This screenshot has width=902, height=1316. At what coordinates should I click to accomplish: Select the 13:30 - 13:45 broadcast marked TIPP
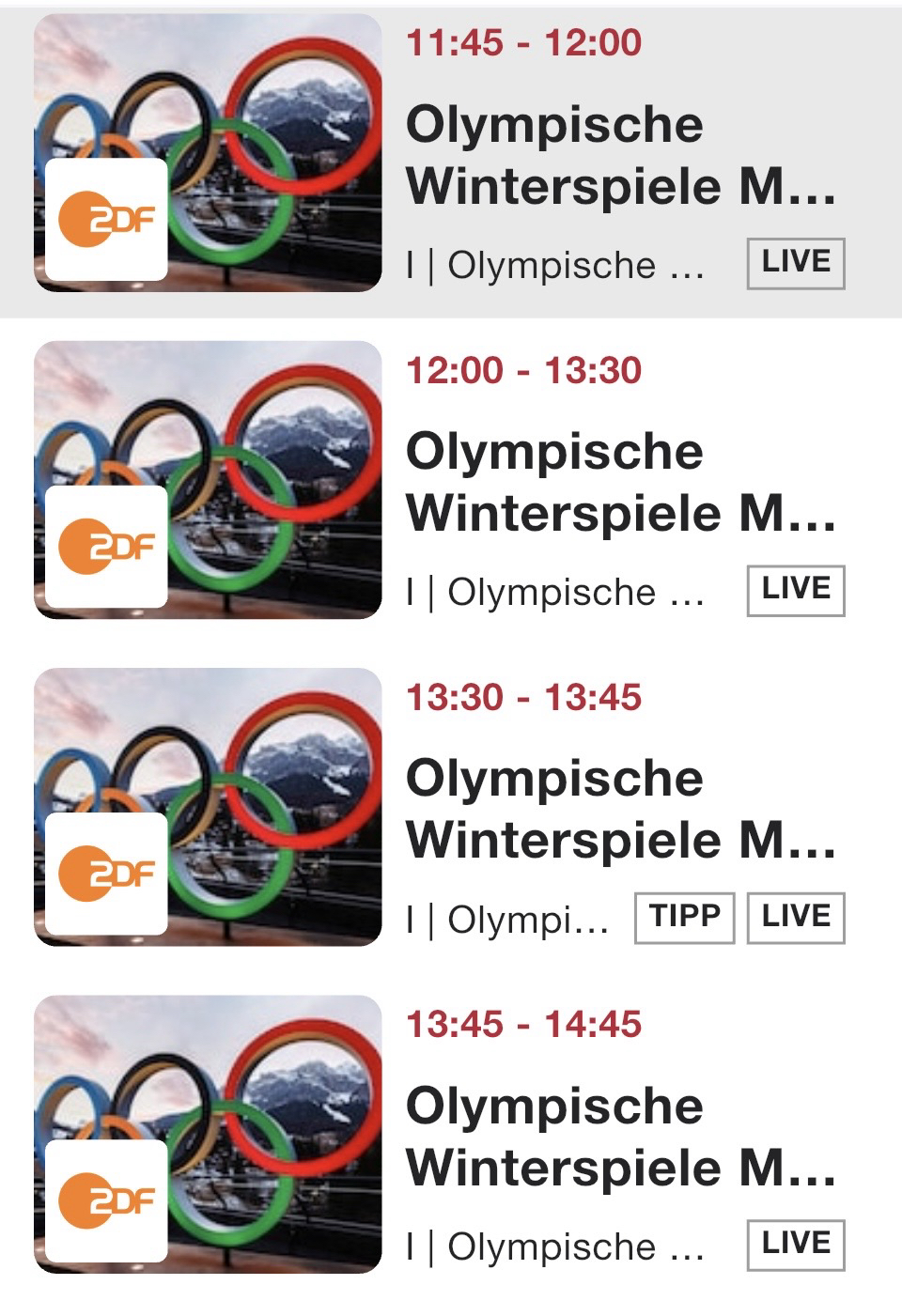pos(620,809)
